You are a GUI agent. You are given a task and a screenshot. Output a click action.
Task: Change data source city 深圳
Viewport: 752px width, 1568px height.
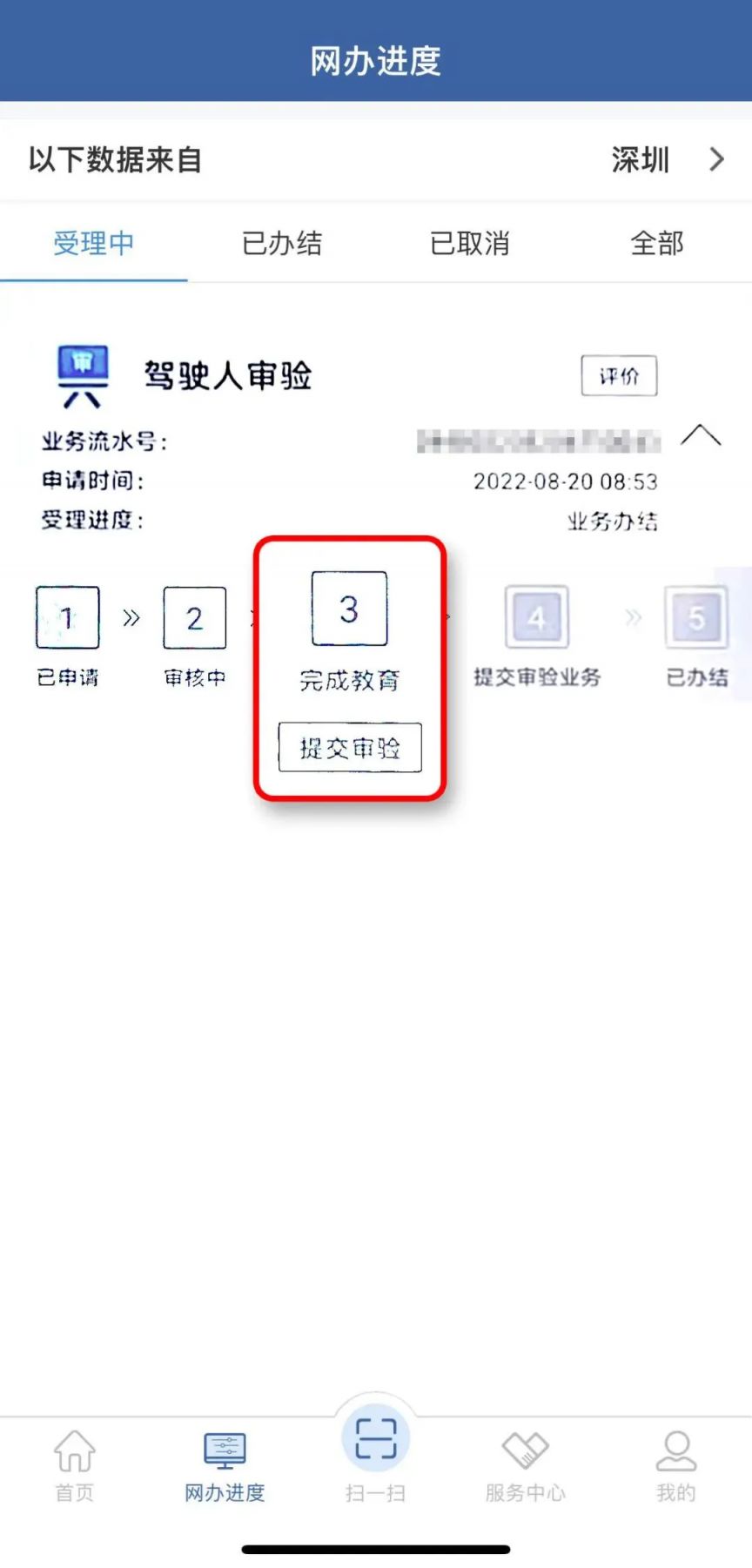pyautogui.click(x=666, y=160)
